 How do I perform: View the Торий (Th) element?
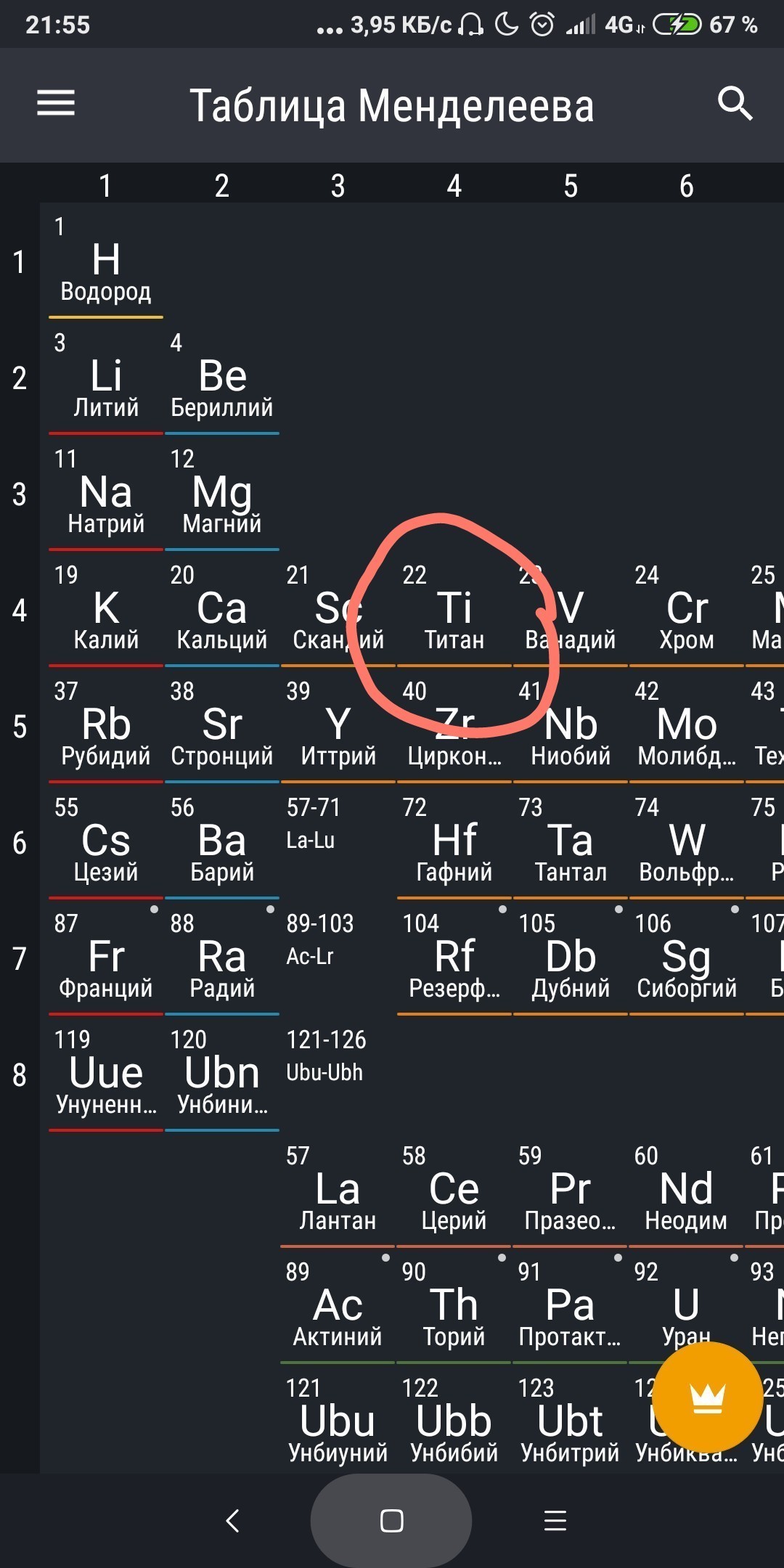pyautogui.click(x=454, y=1307)
